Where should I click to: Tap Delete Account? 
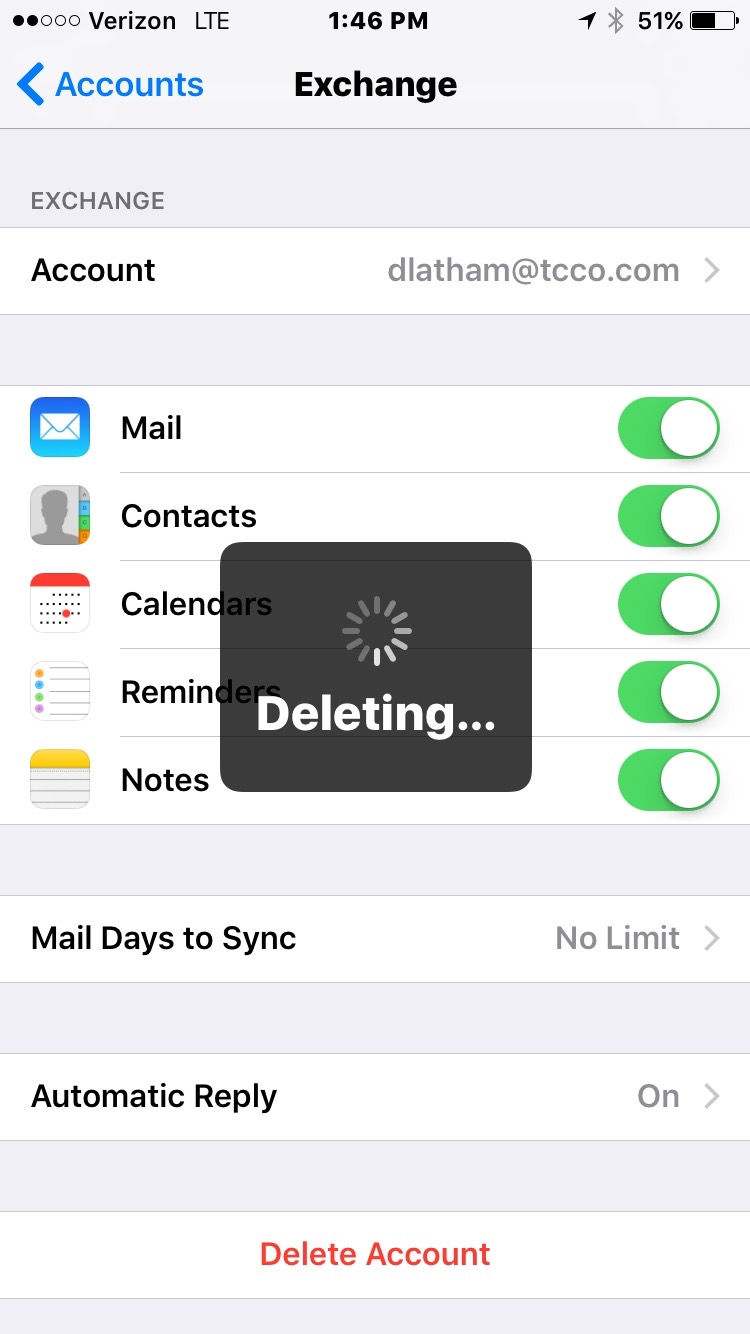click(375, 1254)
